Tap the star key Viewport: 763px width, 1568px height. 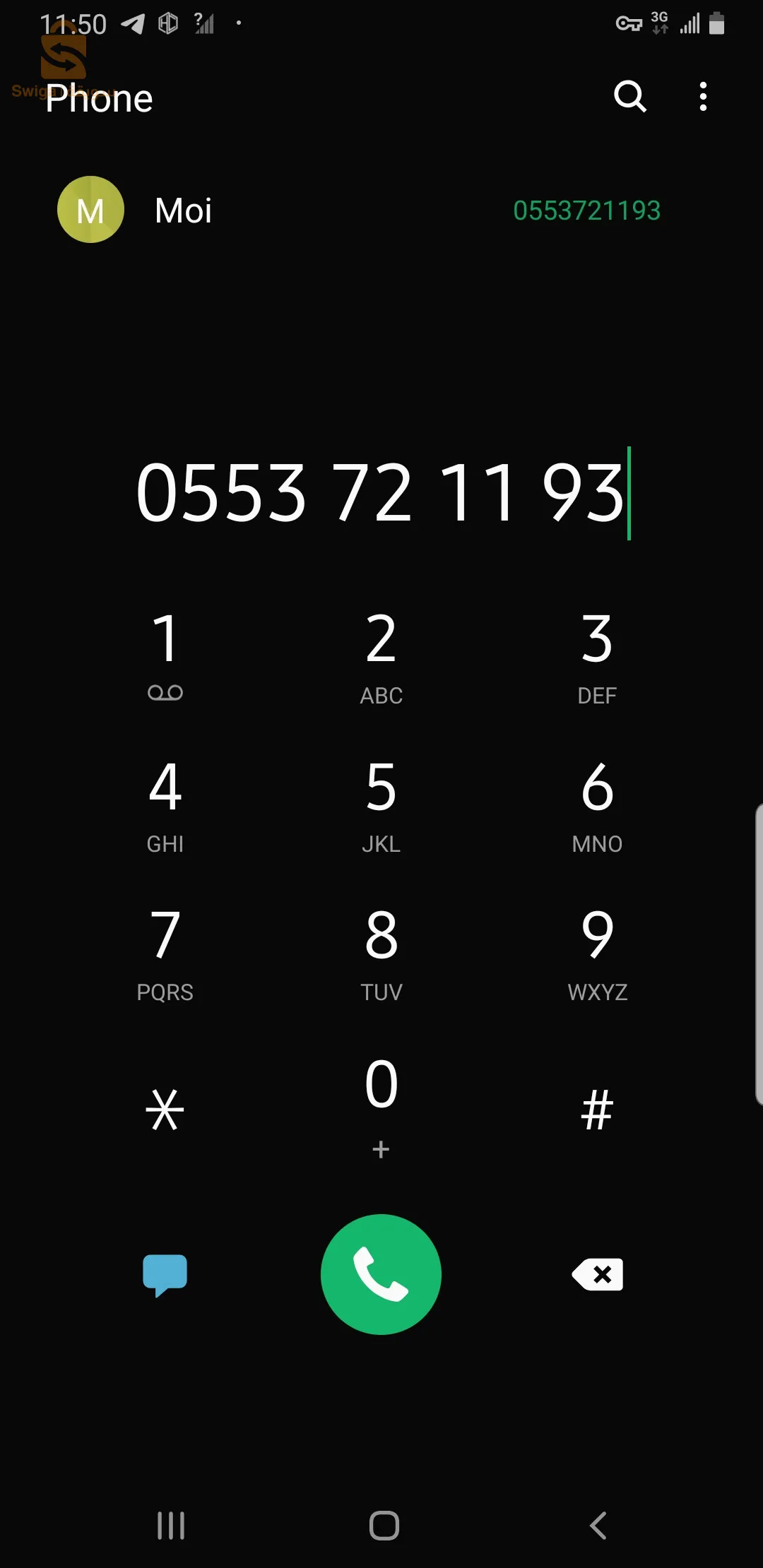click(165, 1109)
